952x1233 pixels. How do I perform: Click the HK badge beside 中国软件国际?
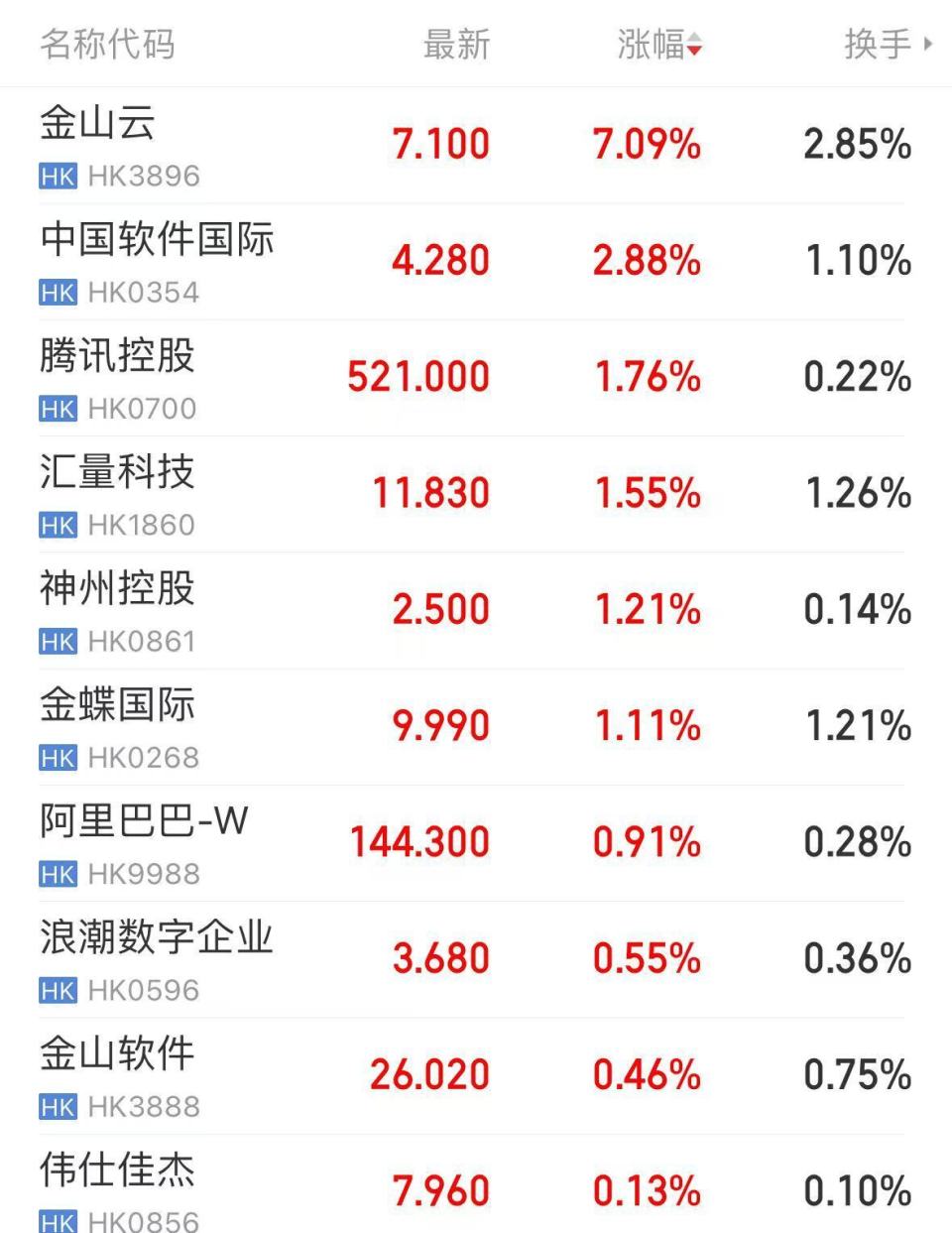click(58, 294)
